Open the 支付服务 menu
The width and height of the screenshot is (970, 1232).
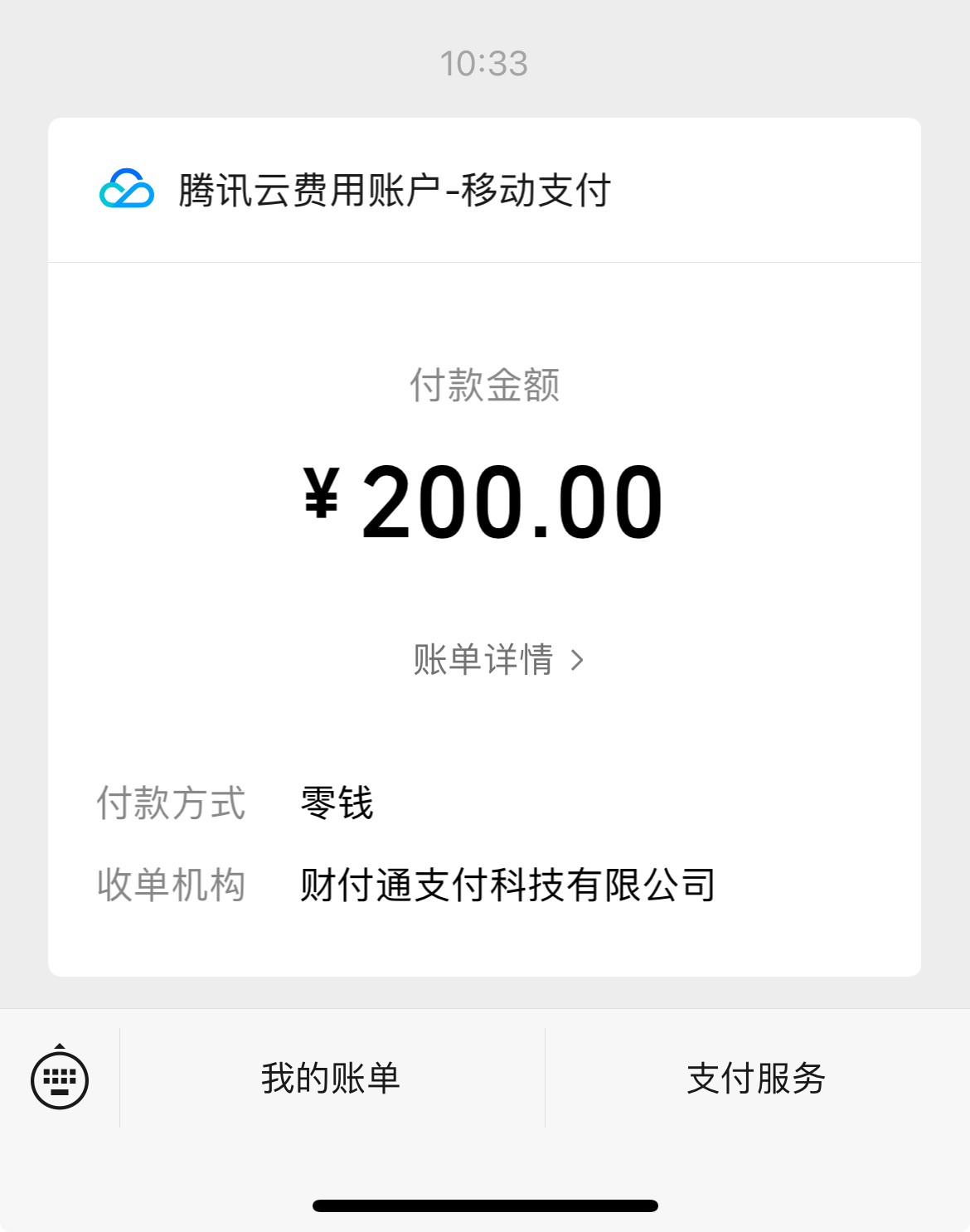[756, 1079]
